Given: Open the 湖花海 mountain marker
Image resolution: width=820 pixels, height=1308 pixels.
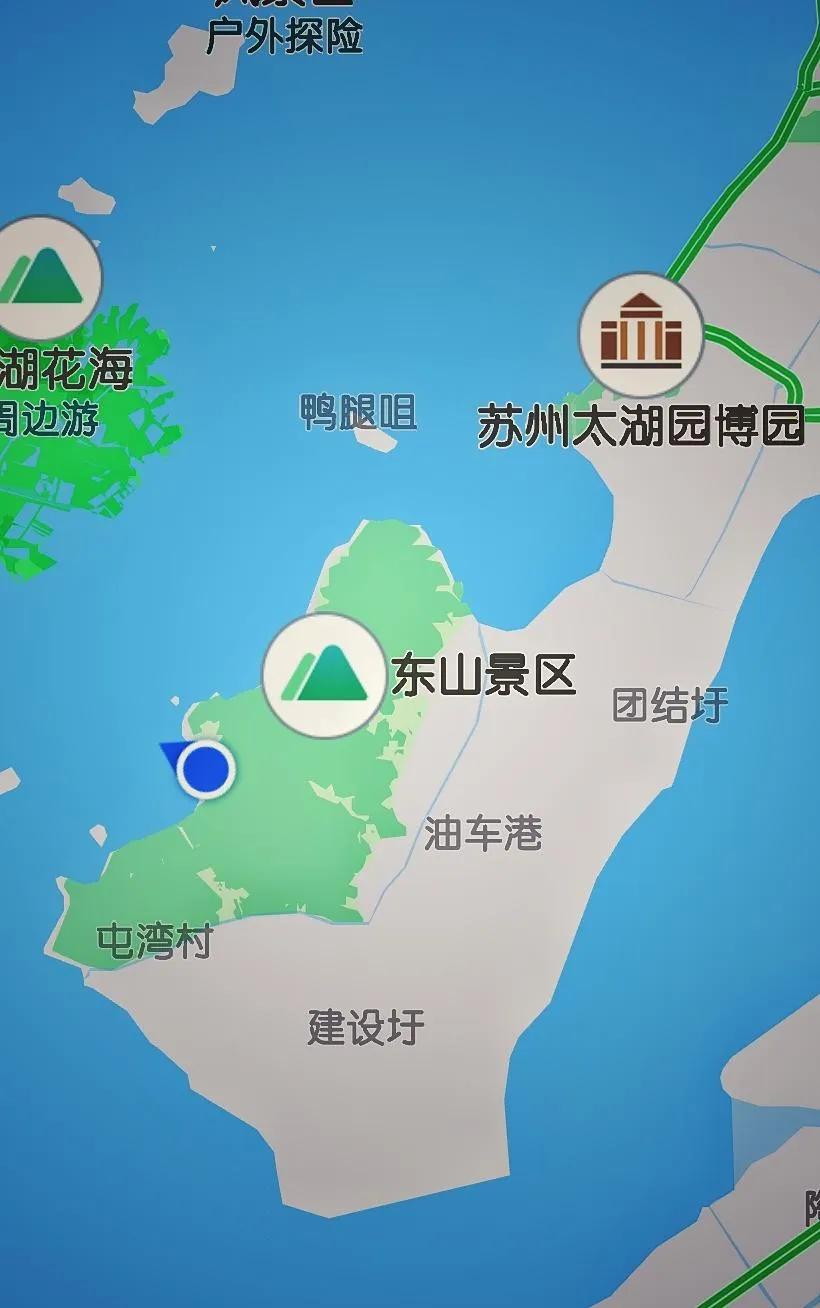Looking at the screenshot, I should coord(42,277).
